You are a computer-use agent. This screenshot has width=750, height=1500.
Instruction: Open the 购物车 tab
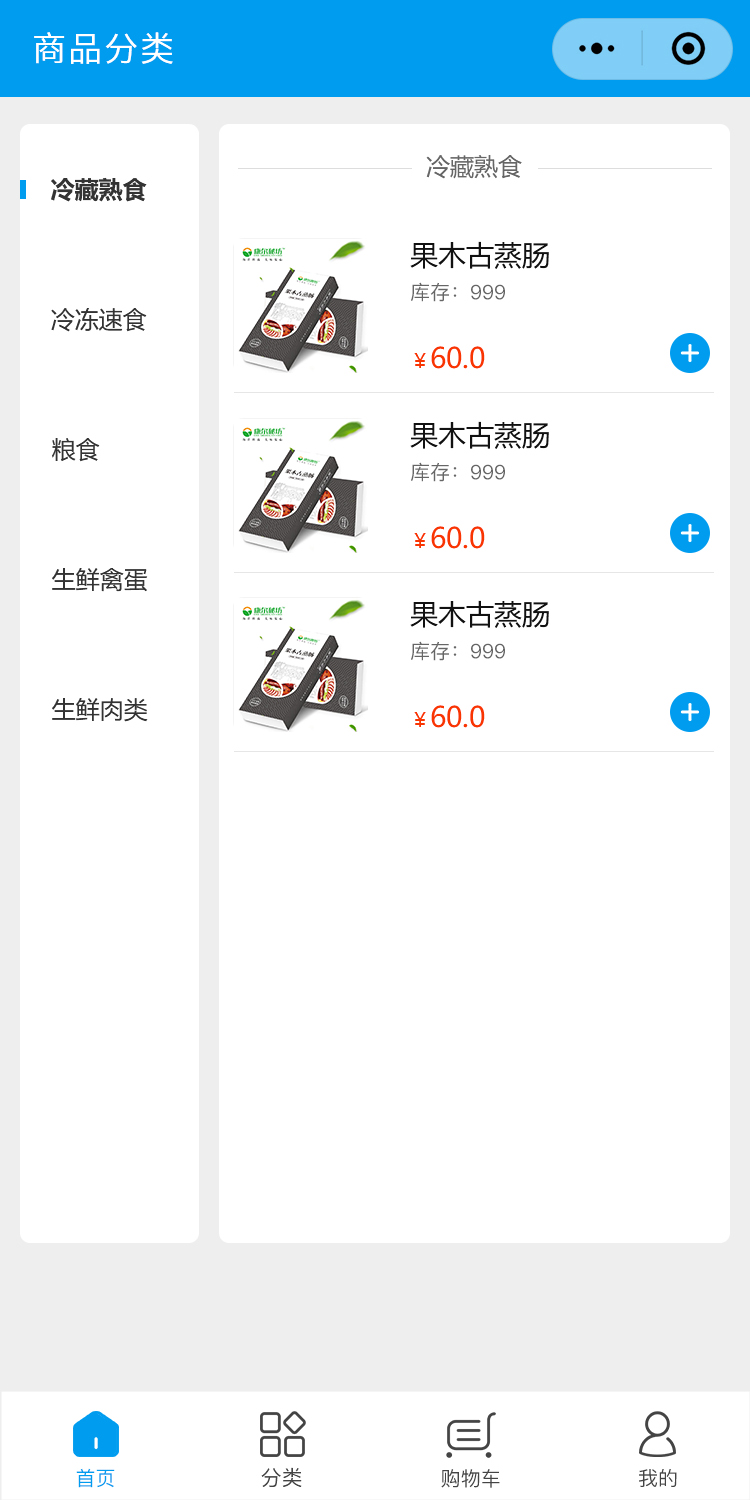[x=470, y=1447]
